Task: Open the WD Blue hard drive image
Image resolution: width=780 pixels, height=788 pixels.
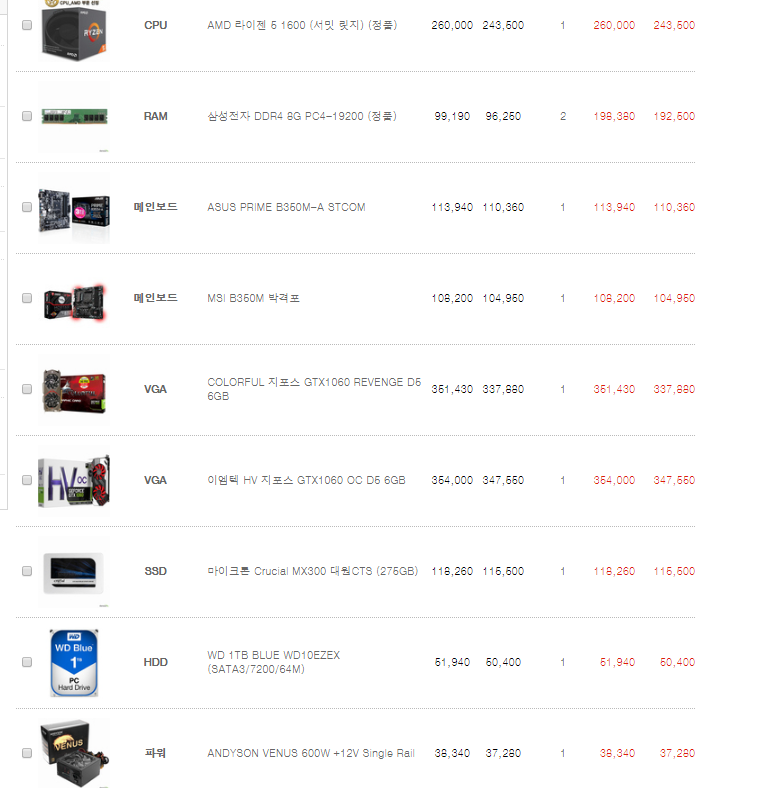Action: click(x=74, y=662)
